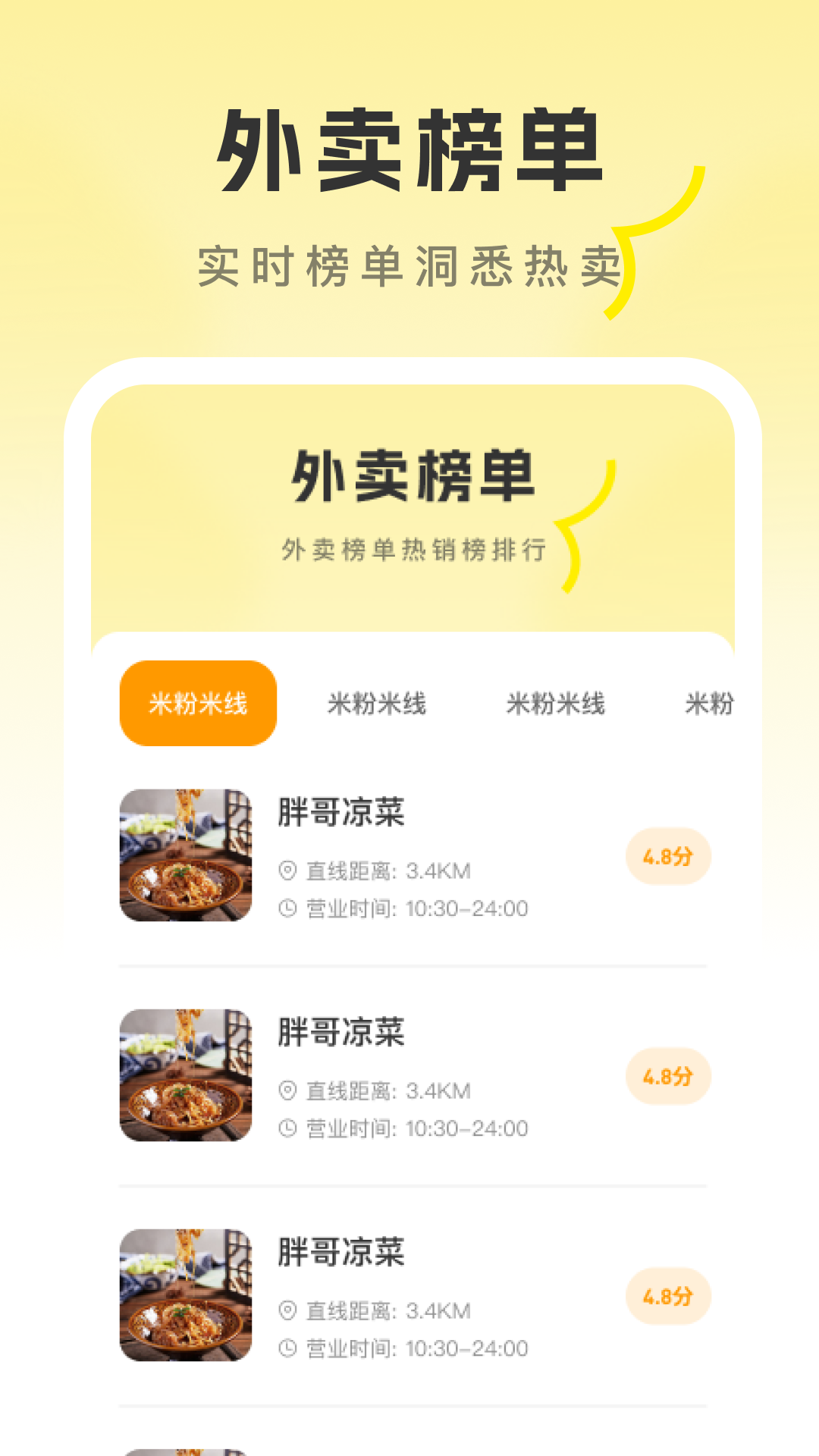Image resolution: width=819 pixels, height=1456 pixels.
Task: Switch to the second 米粉米线 tab
Action: pos(379,704)
